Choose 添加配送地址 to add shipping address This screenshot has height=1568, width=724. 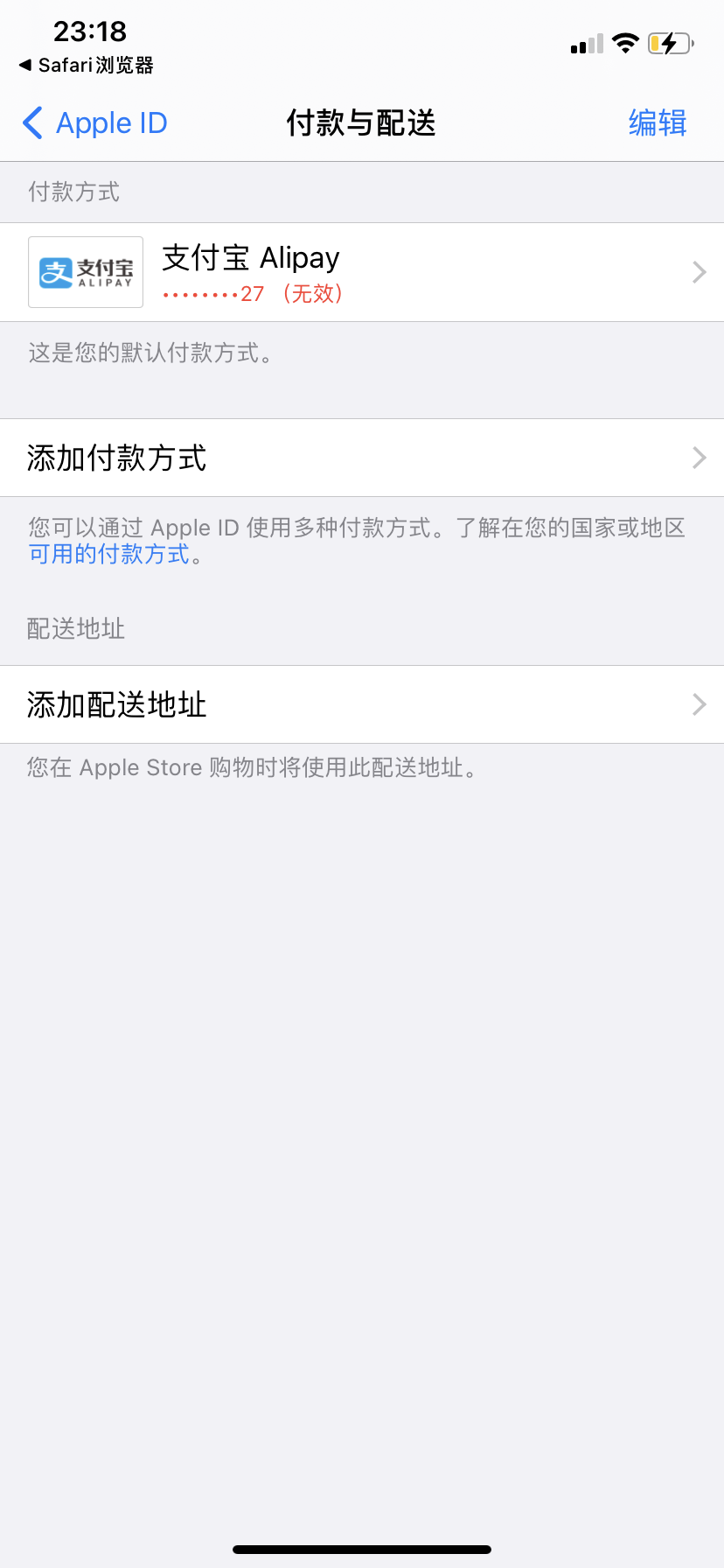click(x=362, y=704)
